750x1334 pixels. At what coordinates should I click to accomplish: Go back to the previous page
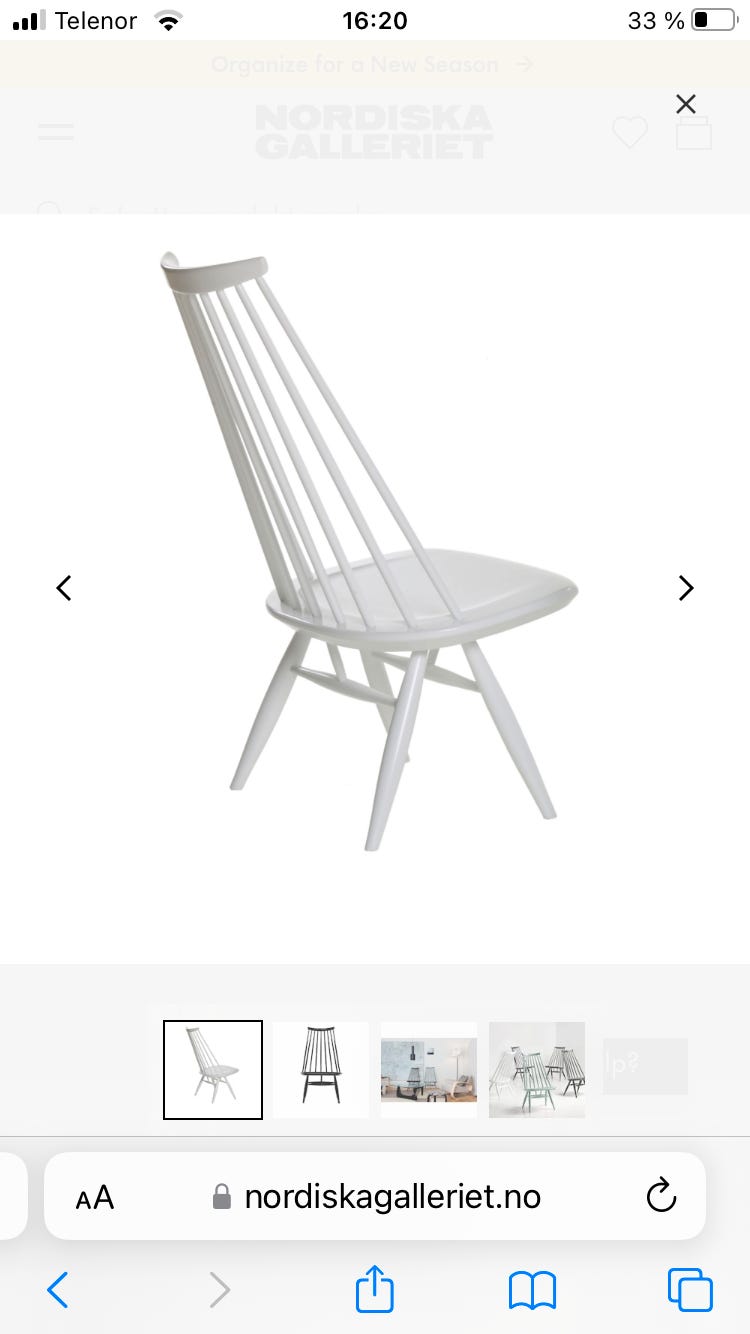click(58, 1290)
